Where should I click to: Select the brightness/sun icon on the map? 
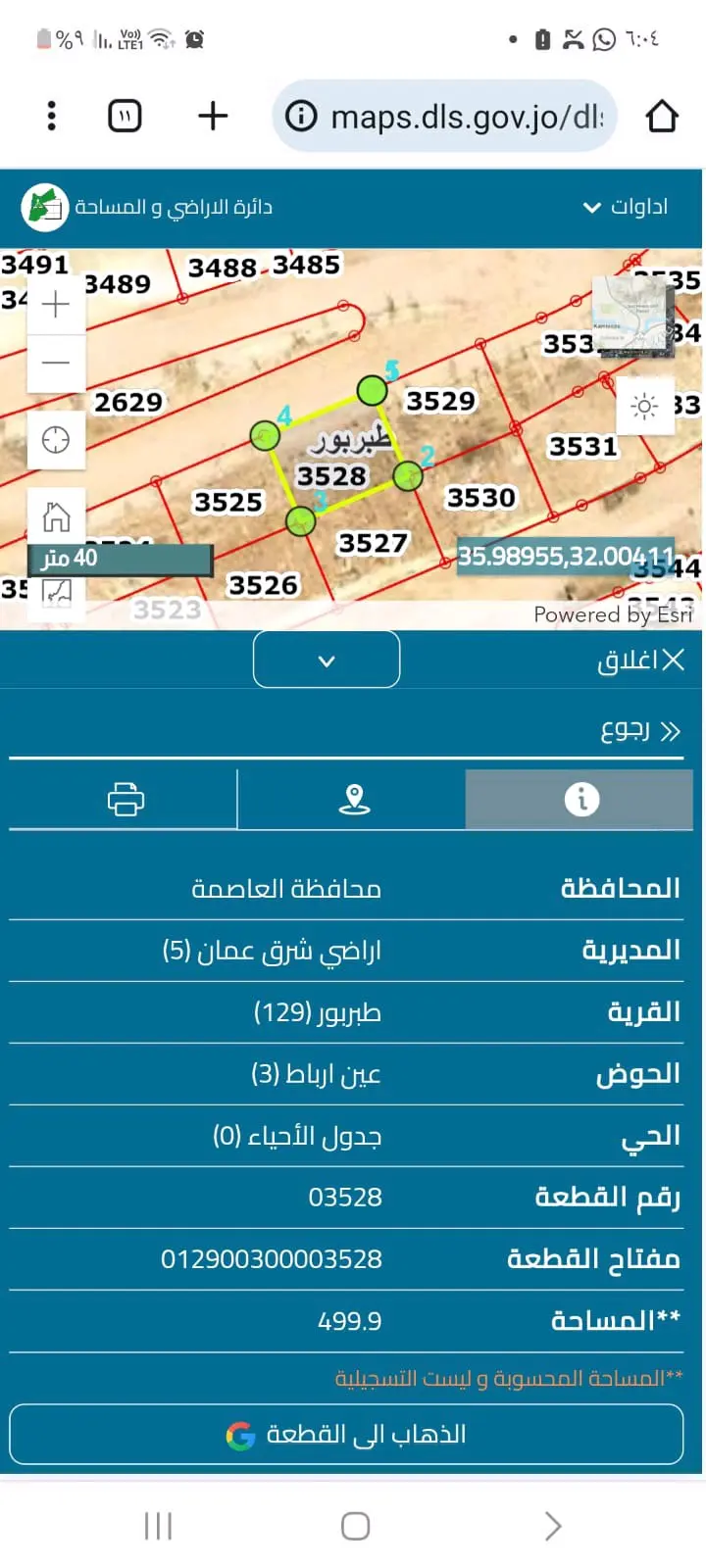[644, 405]
